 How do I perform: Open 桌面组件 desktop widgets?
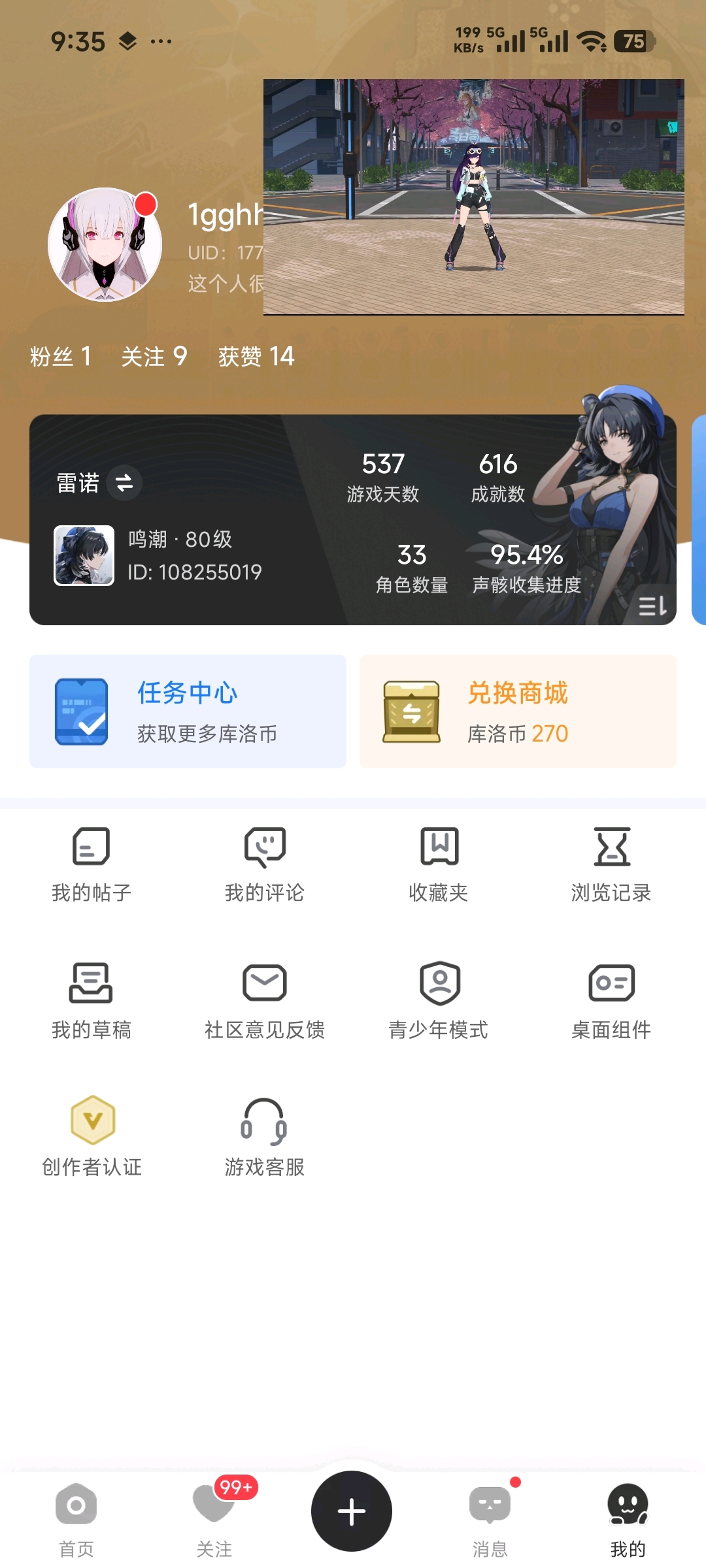[611, 1001]
